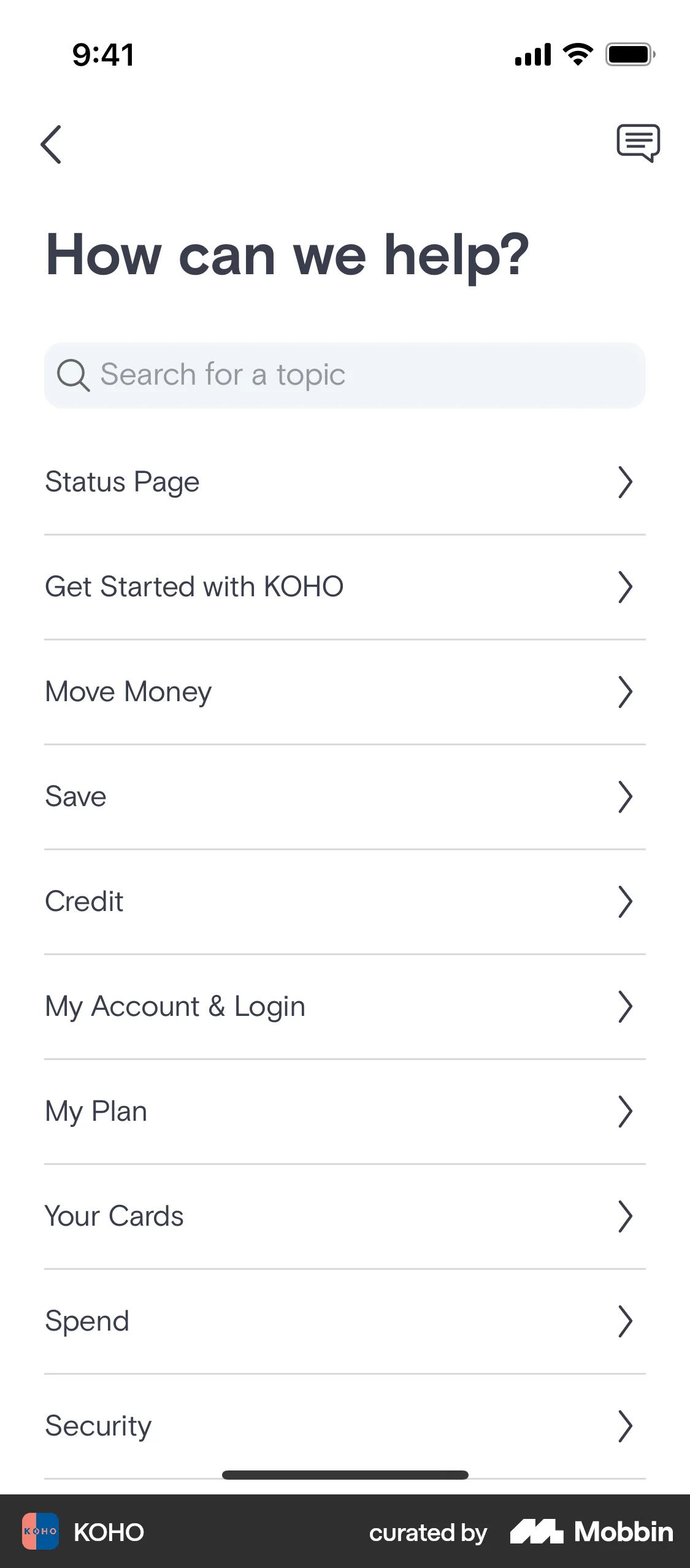
Task: Click the chevron beside Spend
Action: click(x=626, y=1321)
